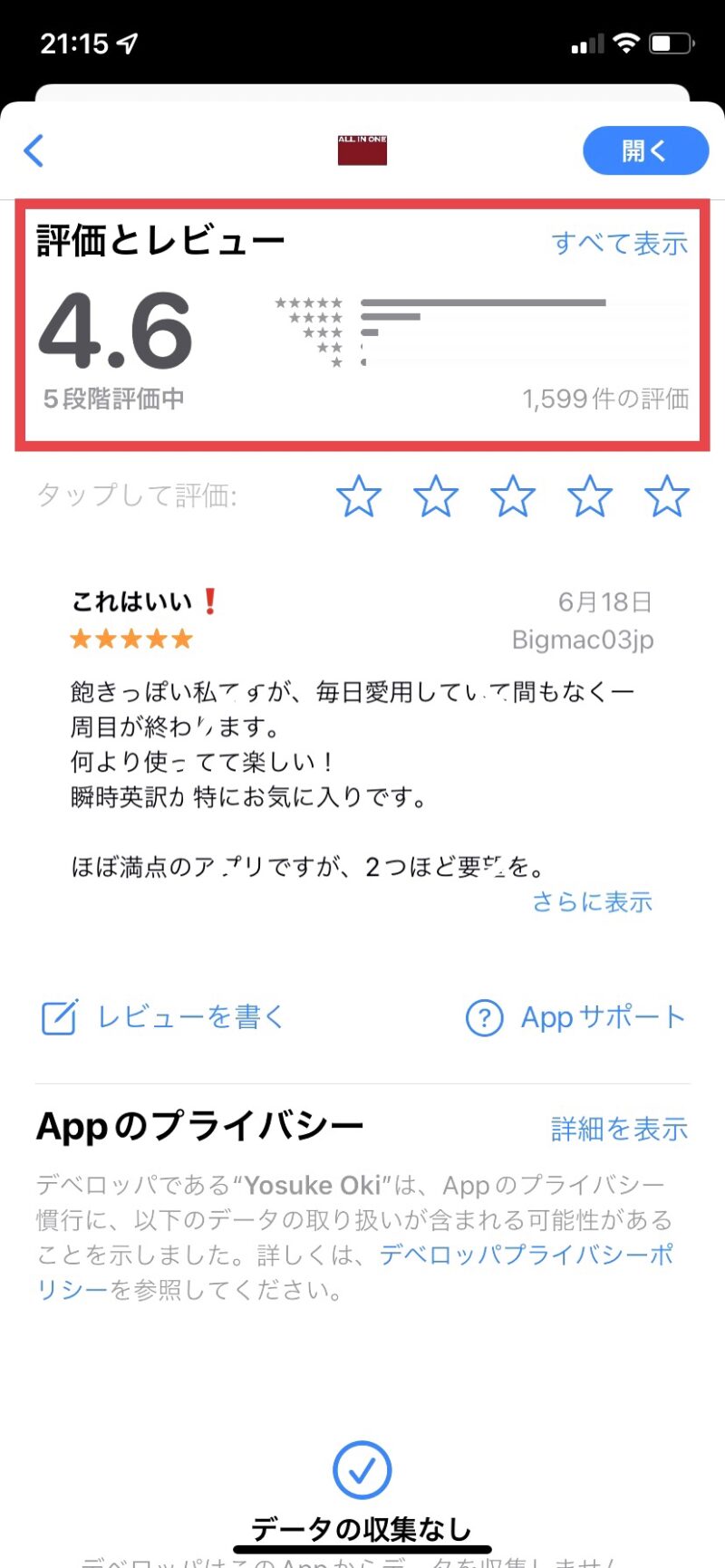Give the app a five-star rating

pyautogui.click(x=666, y=496)
